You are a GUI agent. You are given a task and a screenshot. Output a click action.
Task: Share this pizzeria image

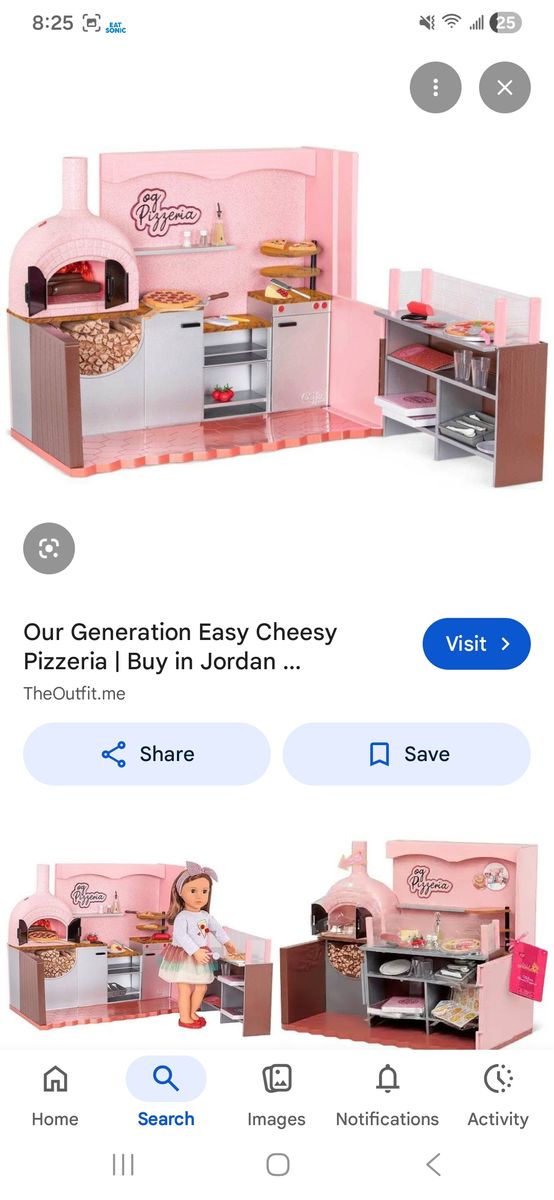coord(147,754)
